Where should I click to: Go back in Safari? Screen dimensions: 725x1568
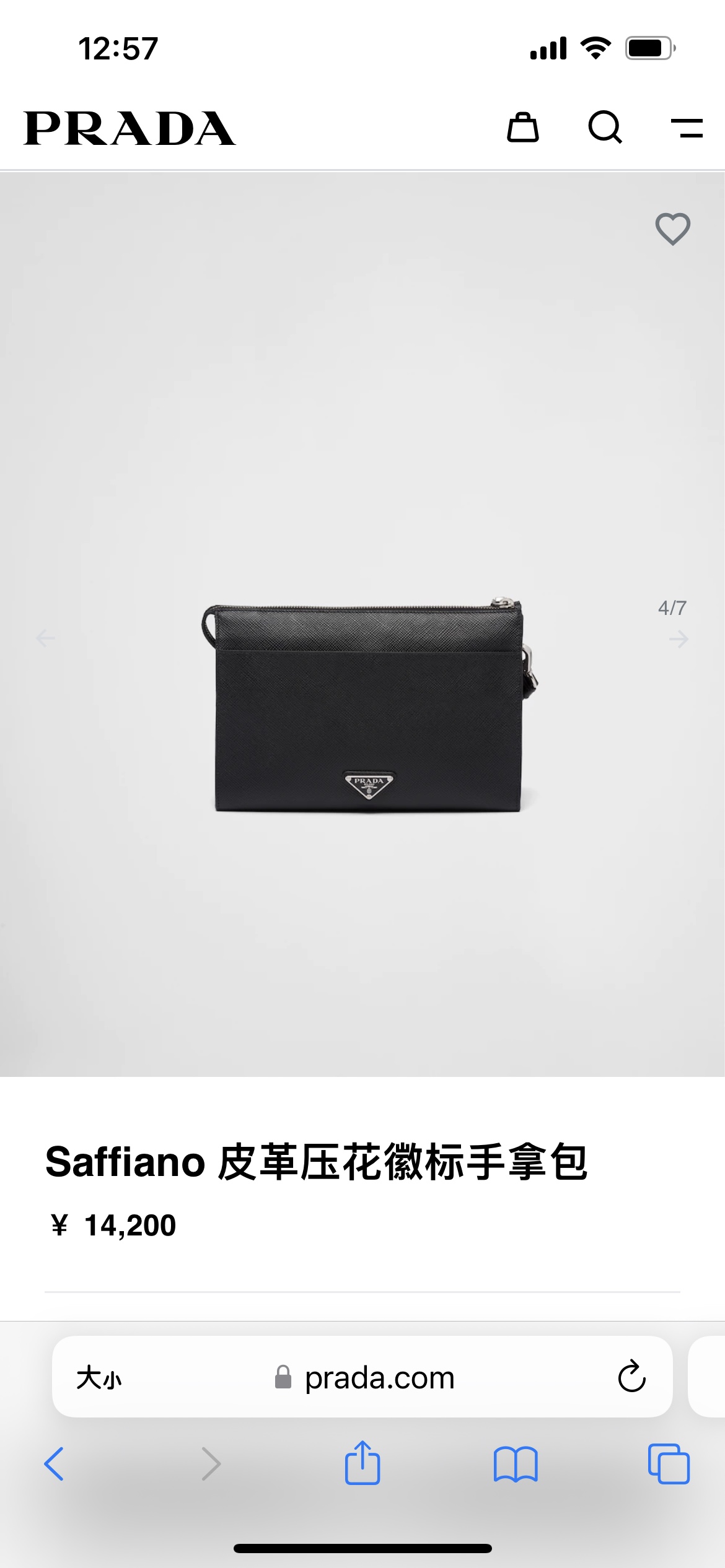[54, 1464]
